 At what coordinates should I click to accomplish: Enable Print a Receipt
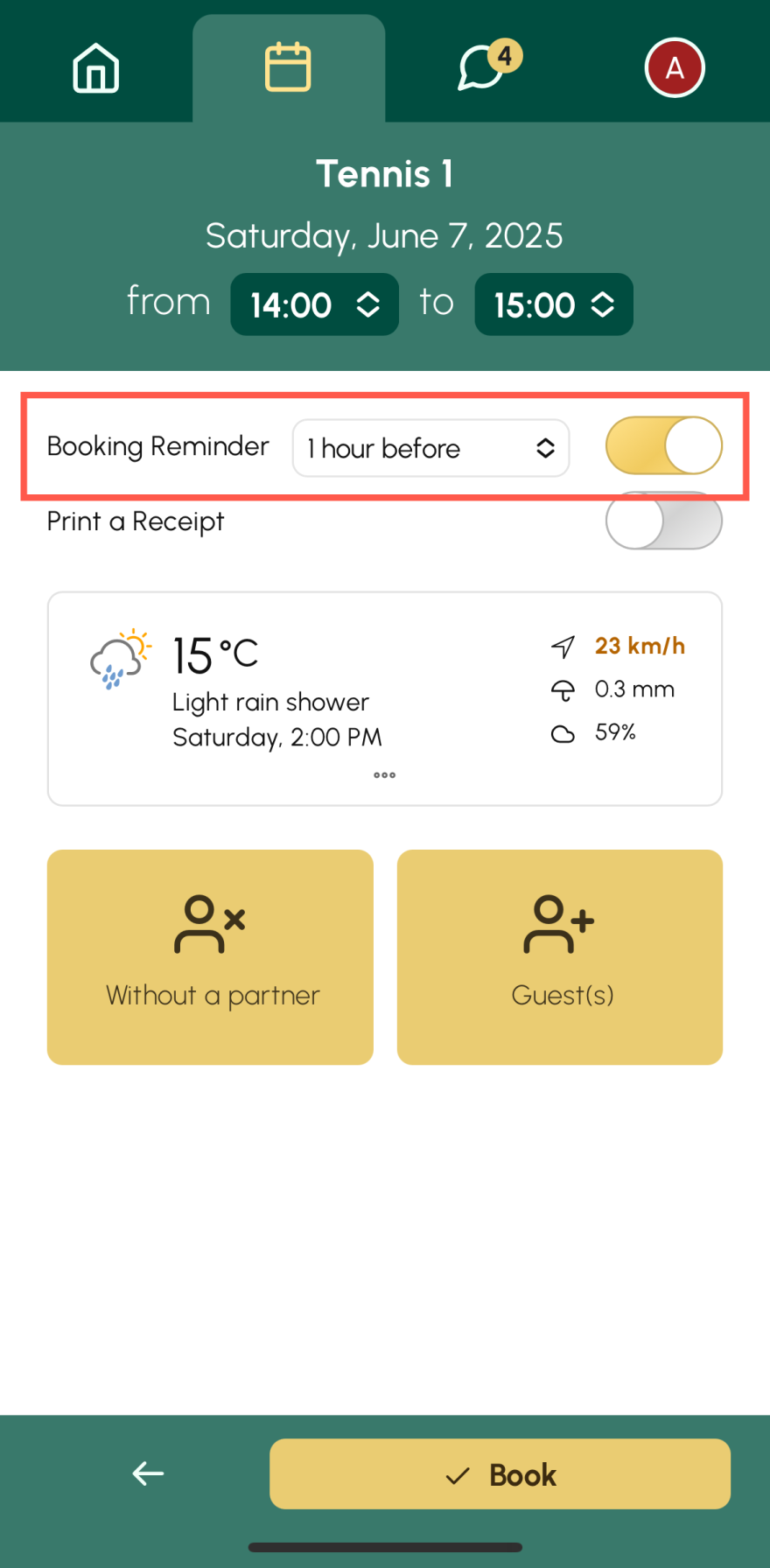click(664, 521)
